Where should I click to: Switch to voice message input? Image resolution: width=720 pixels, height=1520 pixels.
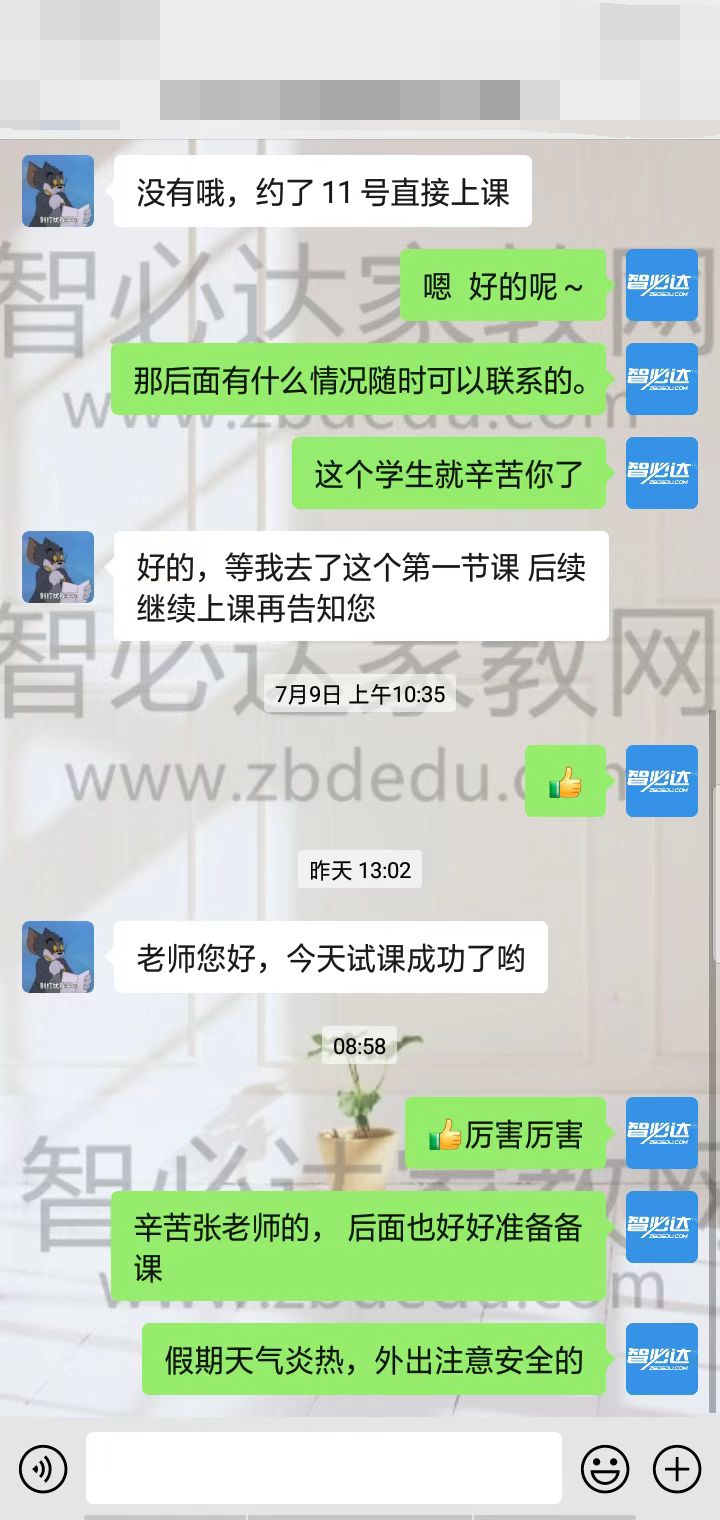[x=43, y=1469]
